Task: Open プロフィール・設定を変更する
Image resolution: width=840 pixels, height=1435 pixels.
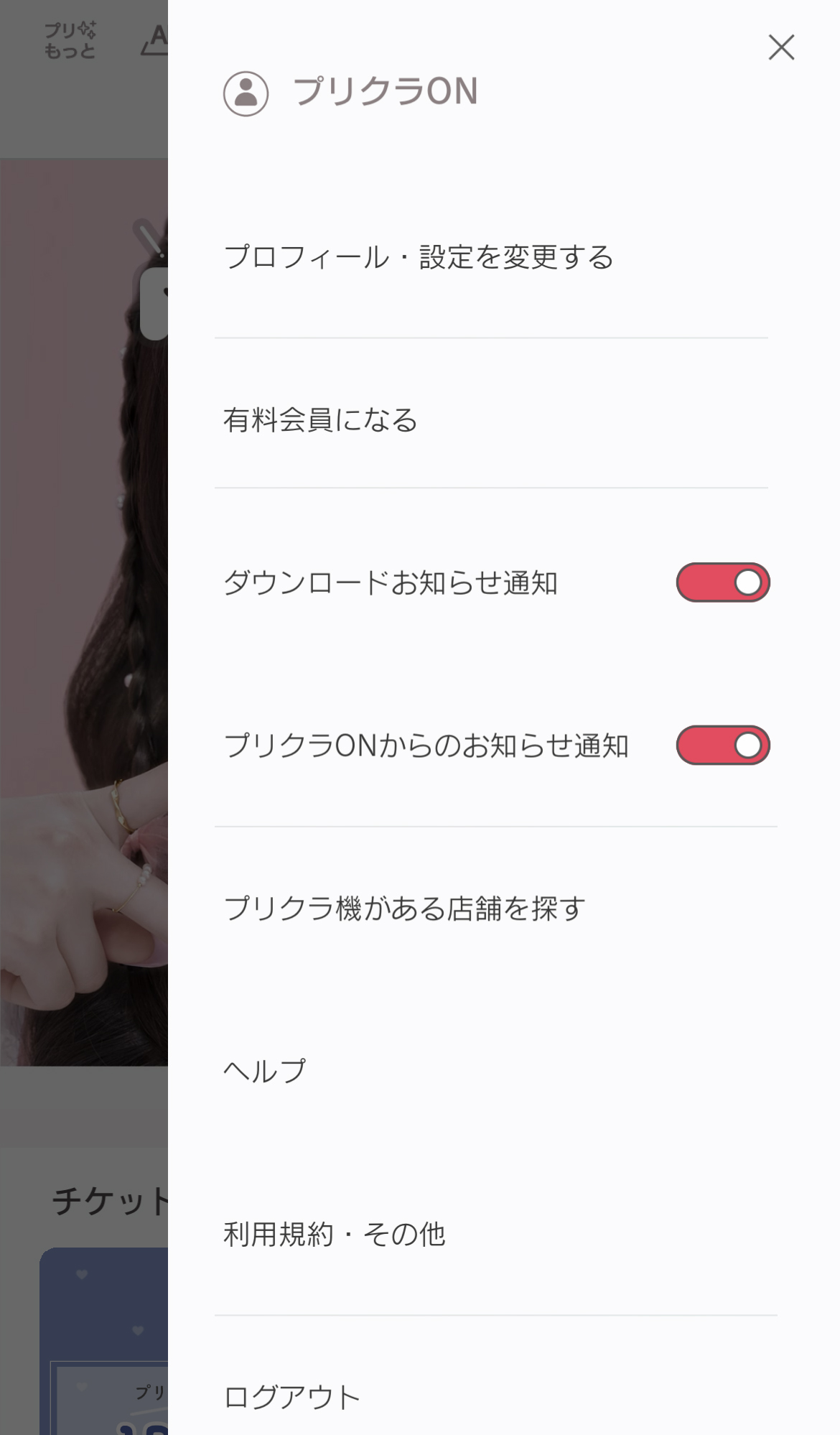Action: coord(419,257)
